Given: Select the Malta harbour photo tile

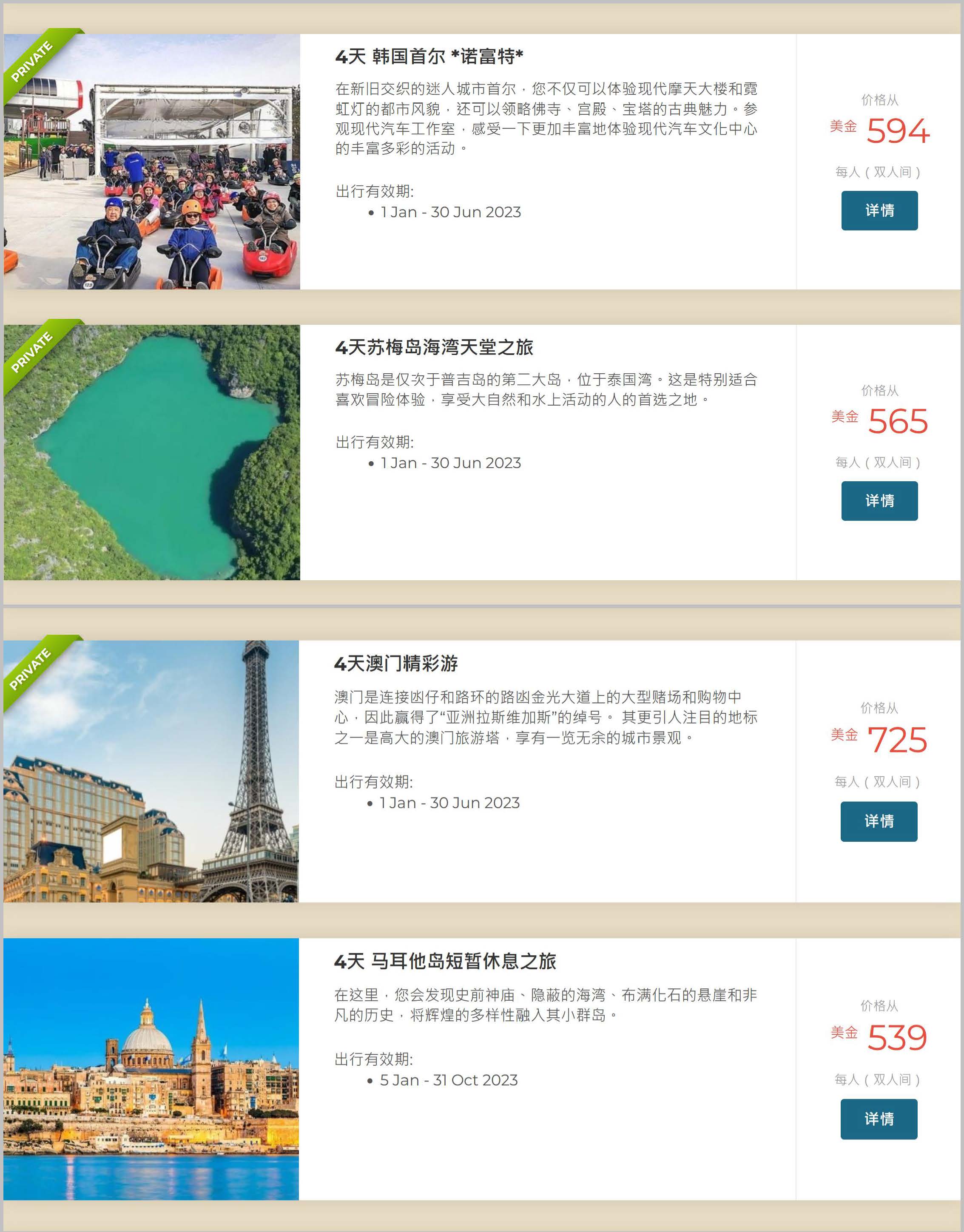Looking at the screenshot, I should tap(151, 1068).
